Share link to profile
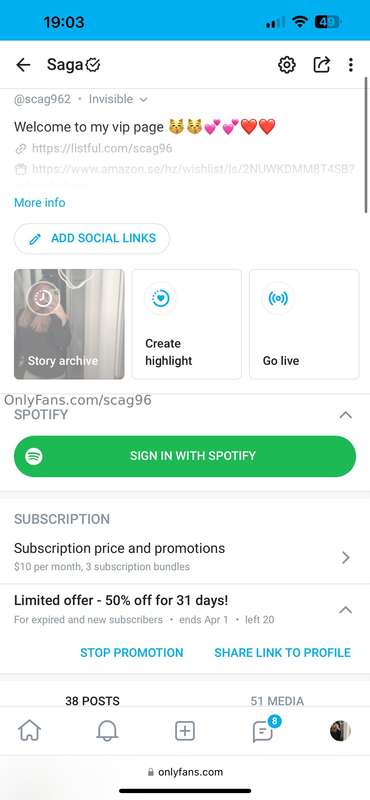 click(x=283, y=653)
